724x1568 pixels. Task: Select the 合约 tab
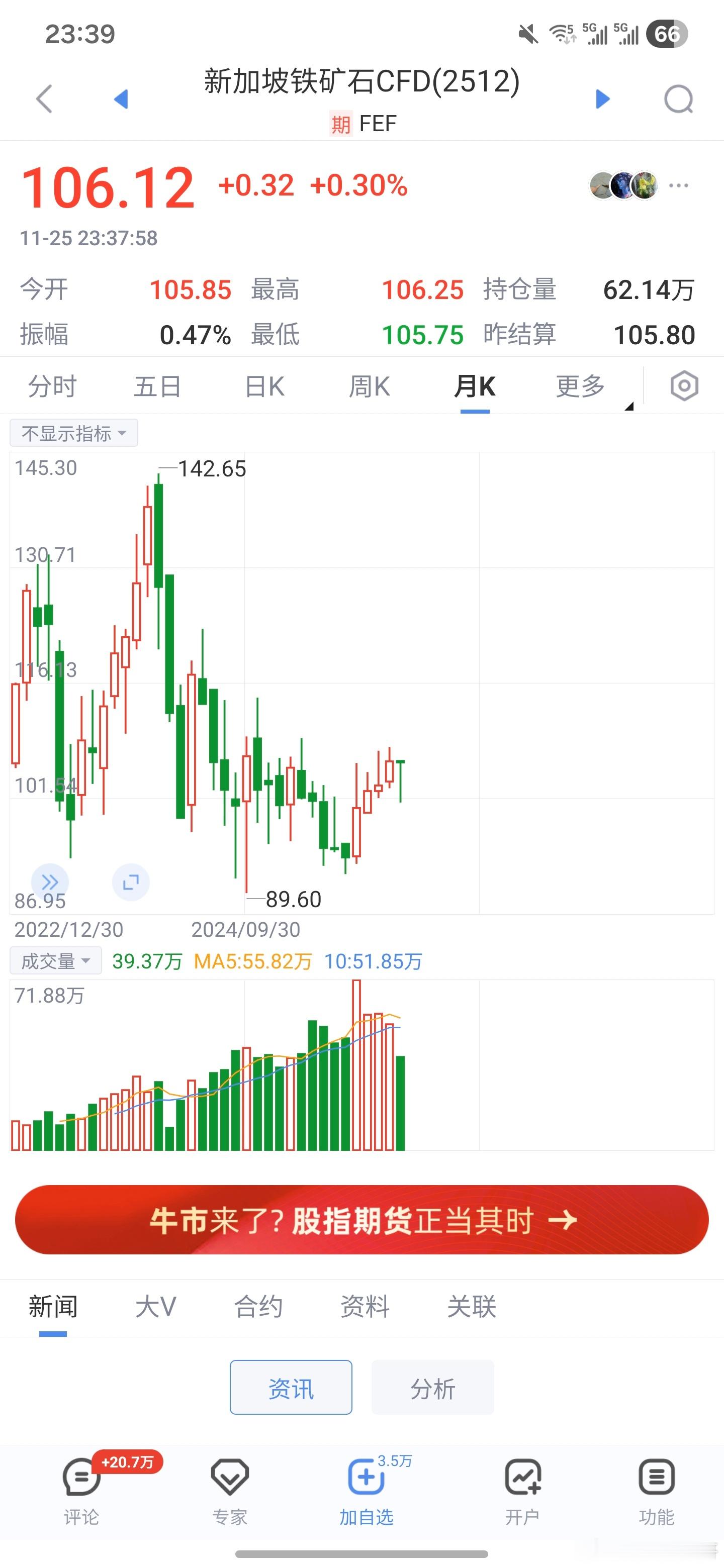pos(258,1306)
